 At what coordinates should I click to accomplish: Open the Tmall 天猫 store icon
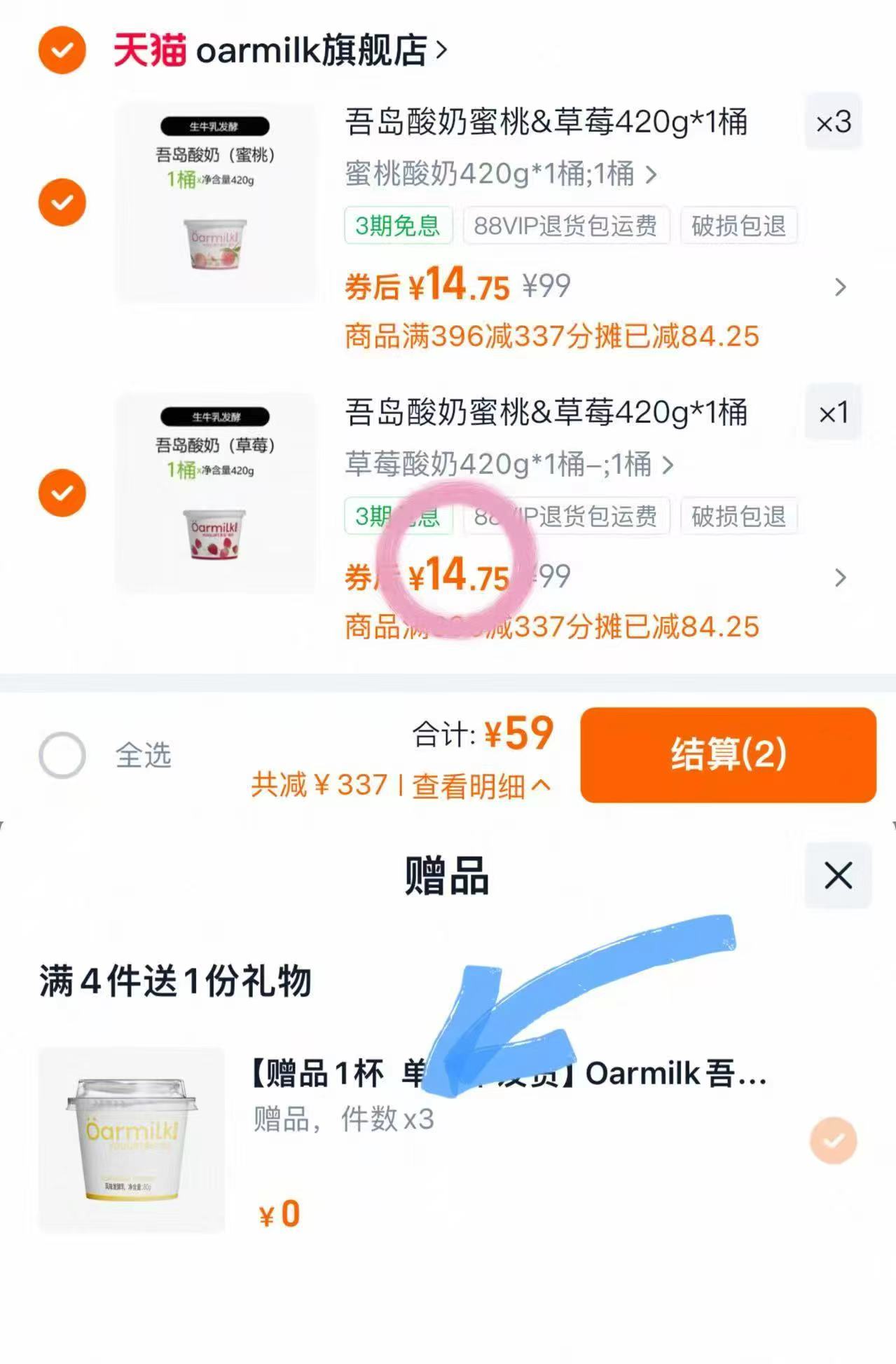149,49
